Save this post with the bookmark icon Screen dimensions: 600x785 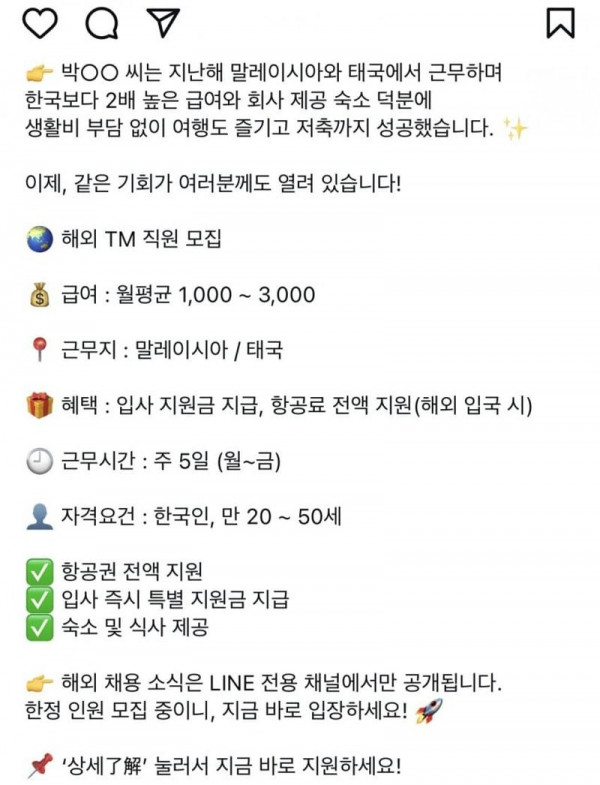[x=560, y=22]
